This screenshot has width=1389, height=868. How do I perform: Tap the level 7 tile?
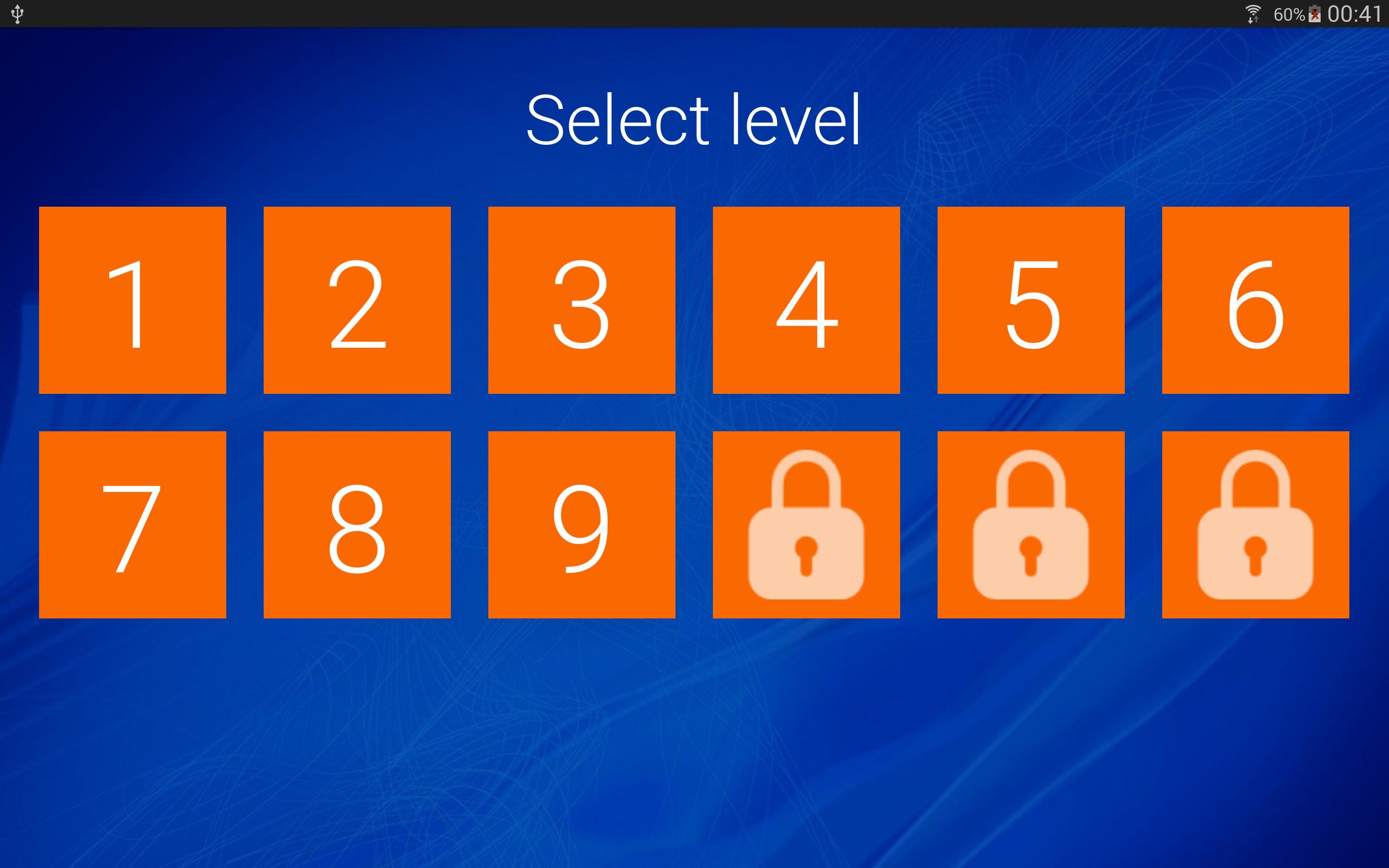(132, 524)
